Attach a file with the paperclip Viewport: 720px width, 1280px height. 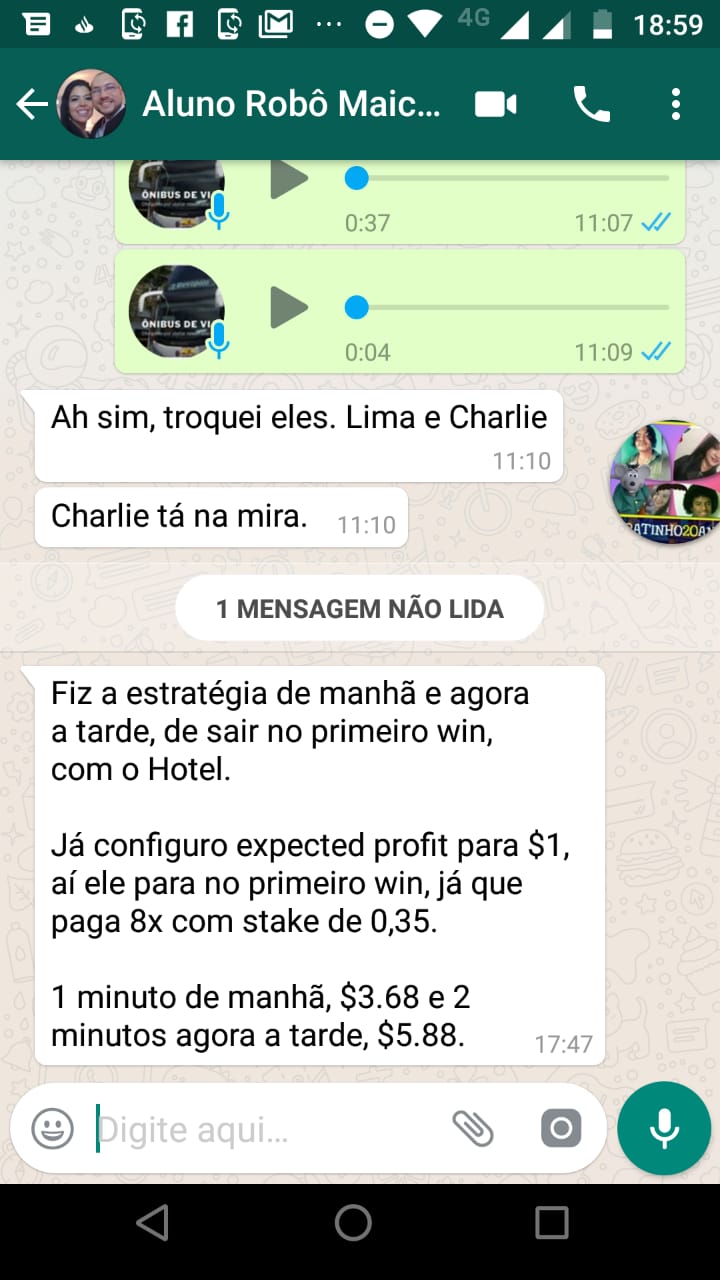(x=473, y=1129)
